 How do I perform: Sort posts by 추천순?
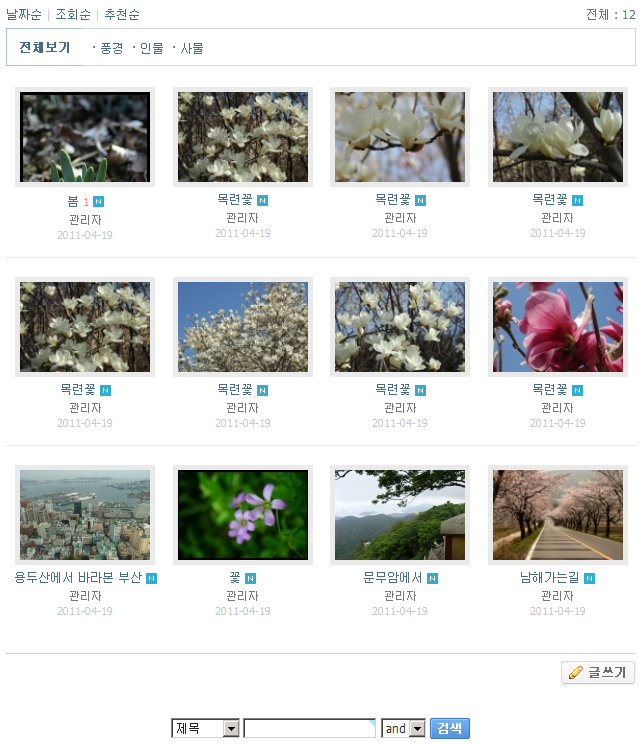coord(122,15)
